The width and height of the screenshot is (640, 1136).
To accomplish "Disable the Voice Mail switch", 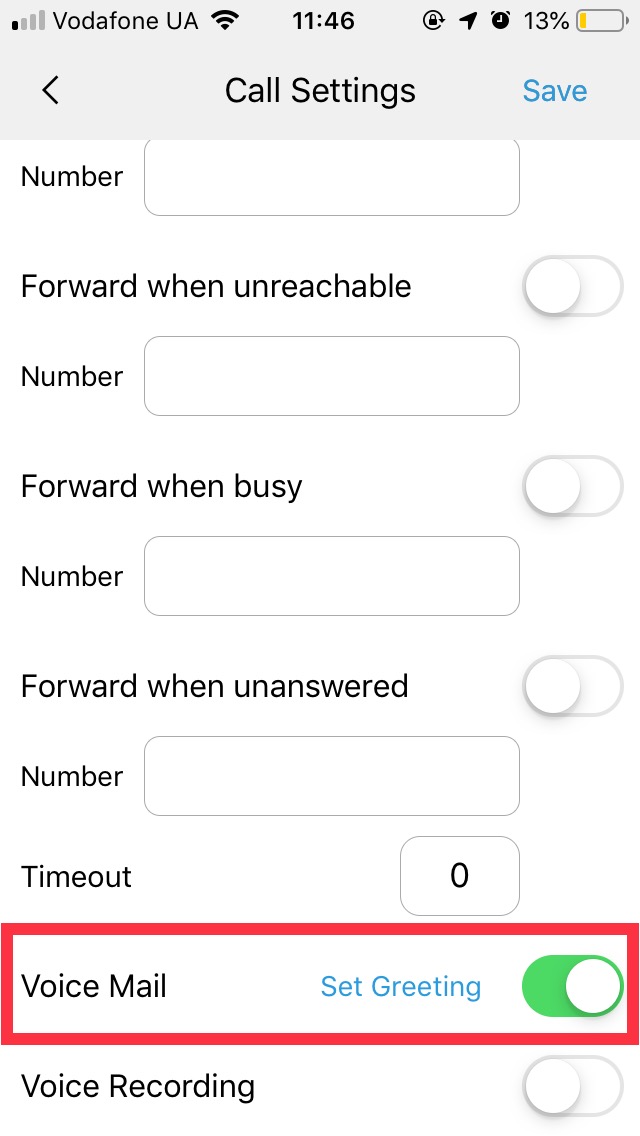I will pos(573,986).
